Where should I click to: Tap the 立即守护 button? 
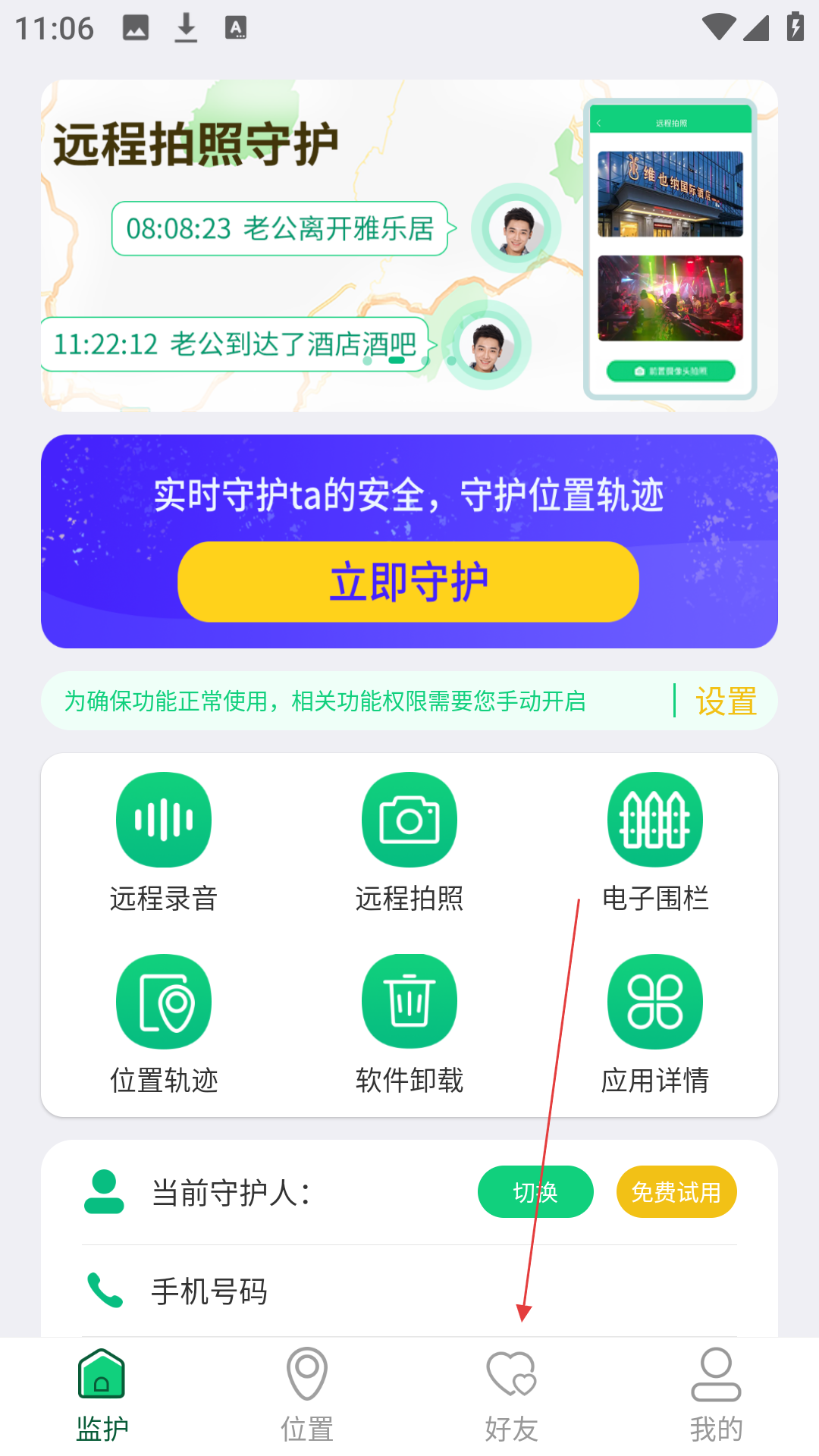tap(408, 582)
